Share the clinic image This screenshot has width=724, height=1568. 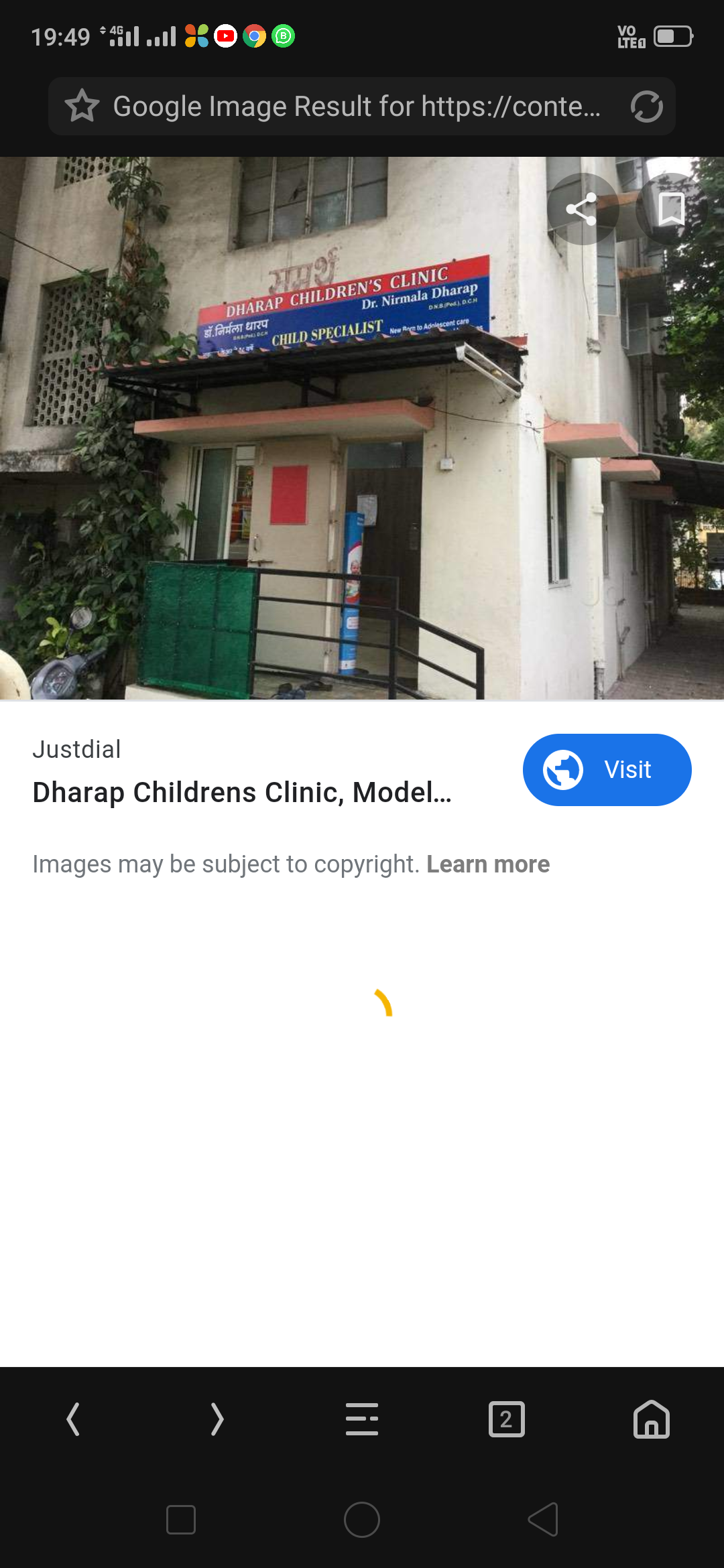(582, 209)
